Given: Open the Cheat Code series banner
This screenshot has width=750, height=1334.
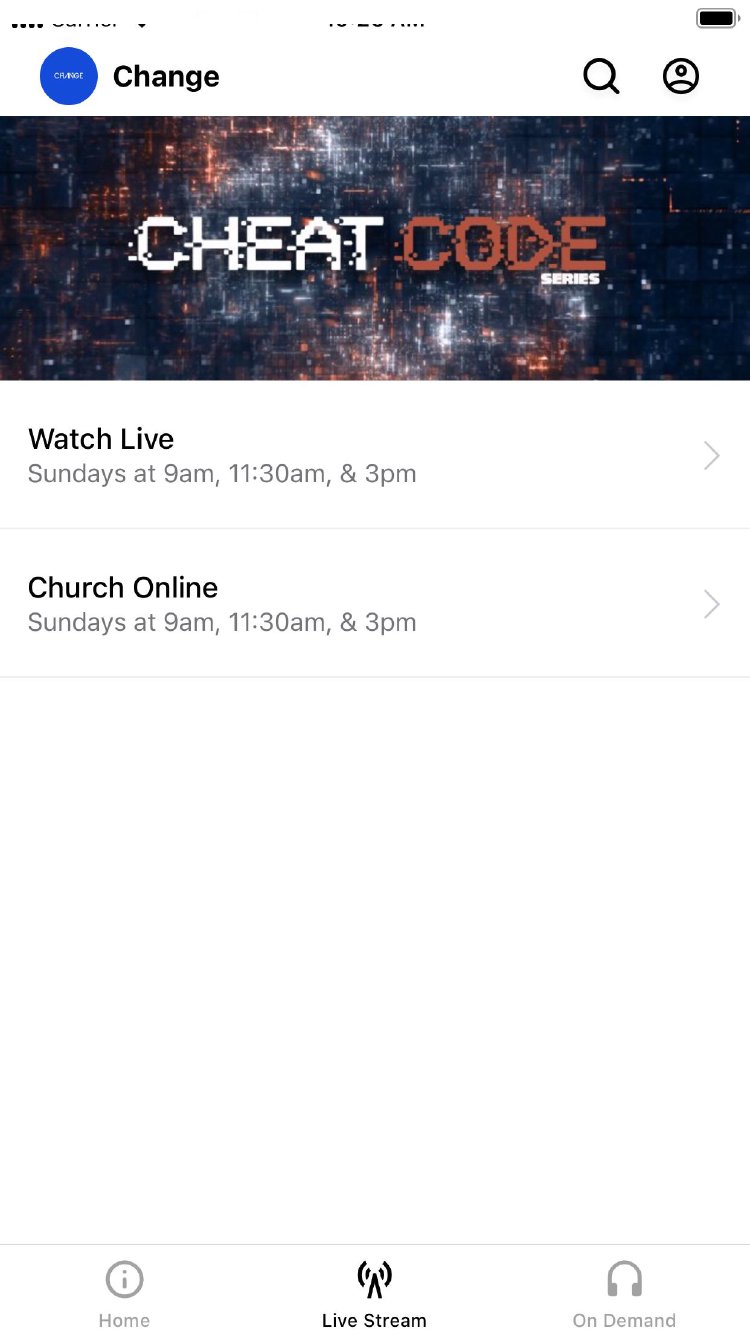Looking at the screenshot, I should click(375, 248).
